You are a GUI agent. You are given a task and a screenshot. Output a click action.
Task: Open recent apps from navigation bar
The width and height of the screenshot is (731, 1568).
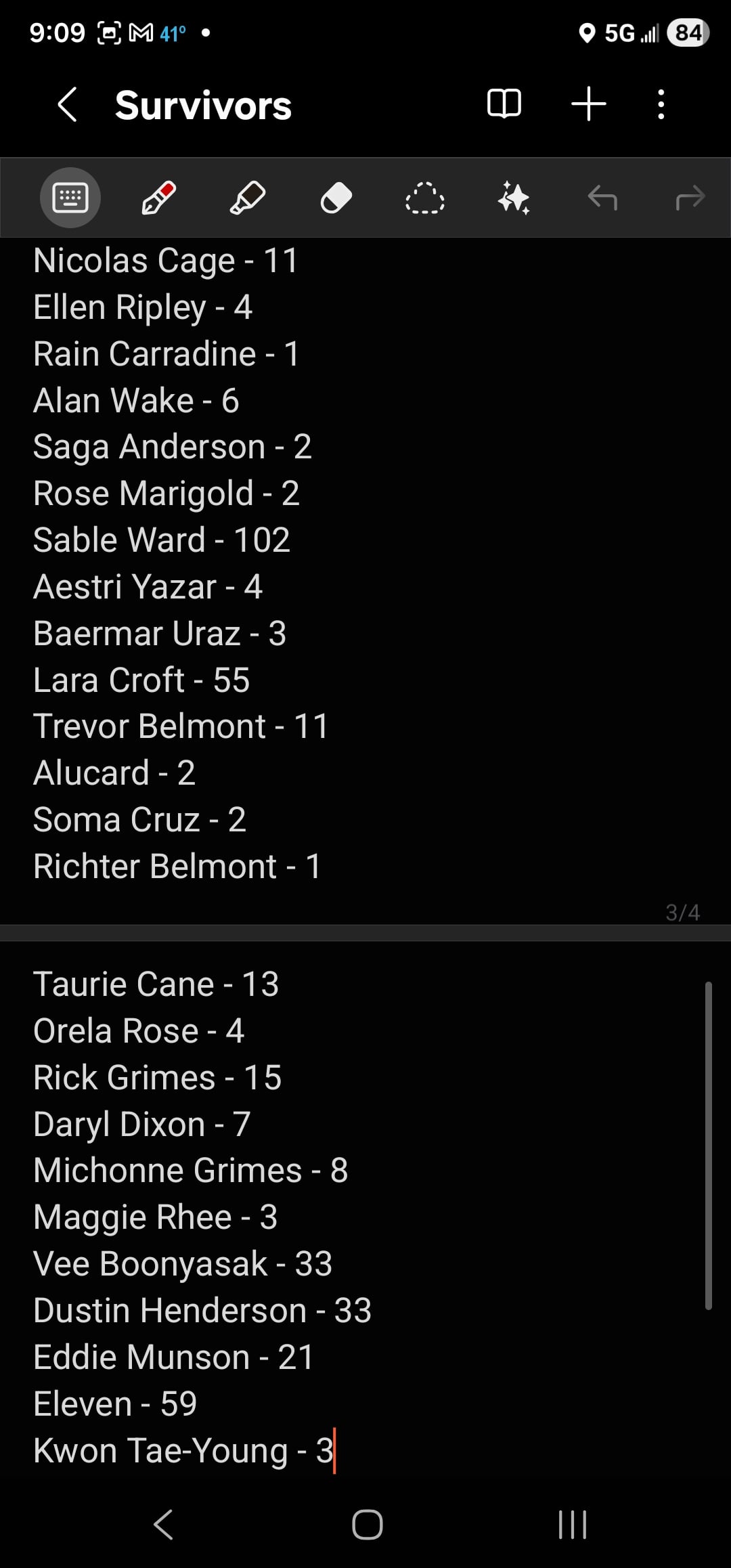pyautogui.click(x=572, y=1525)
